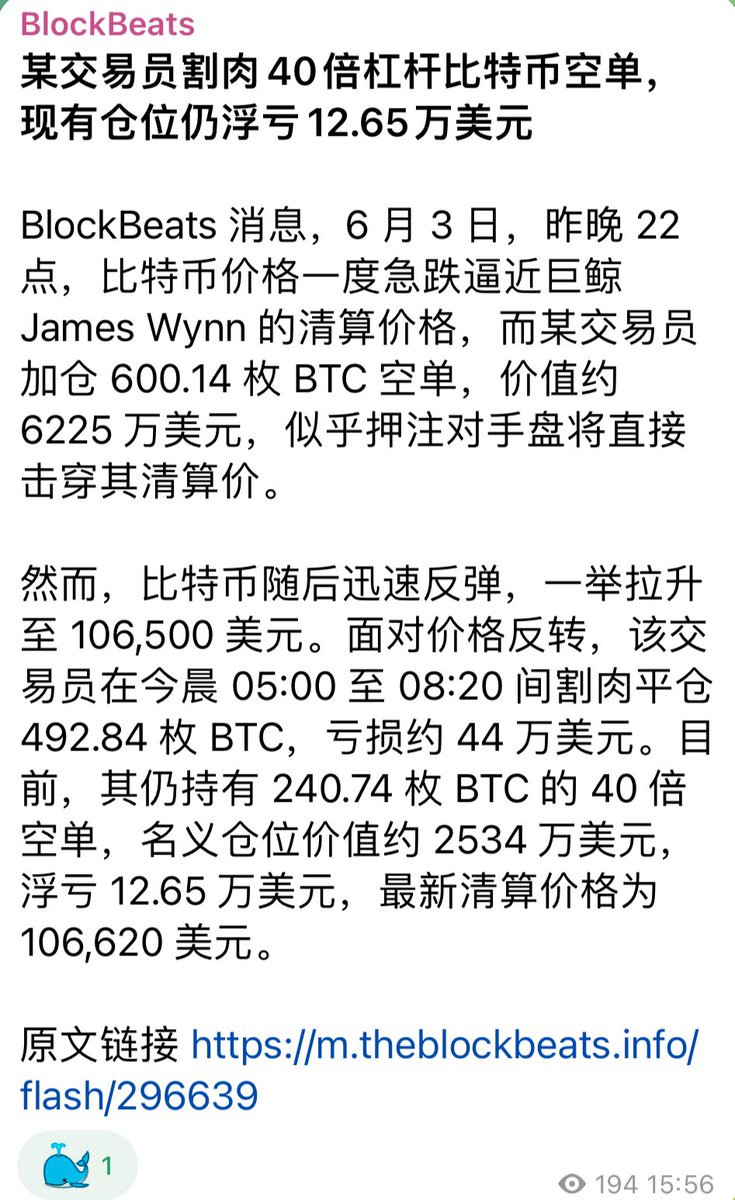This screenshot has height=1200, width=735.
Task: Tap the whale emoji reaction
Action: (x=78, y=1165)
